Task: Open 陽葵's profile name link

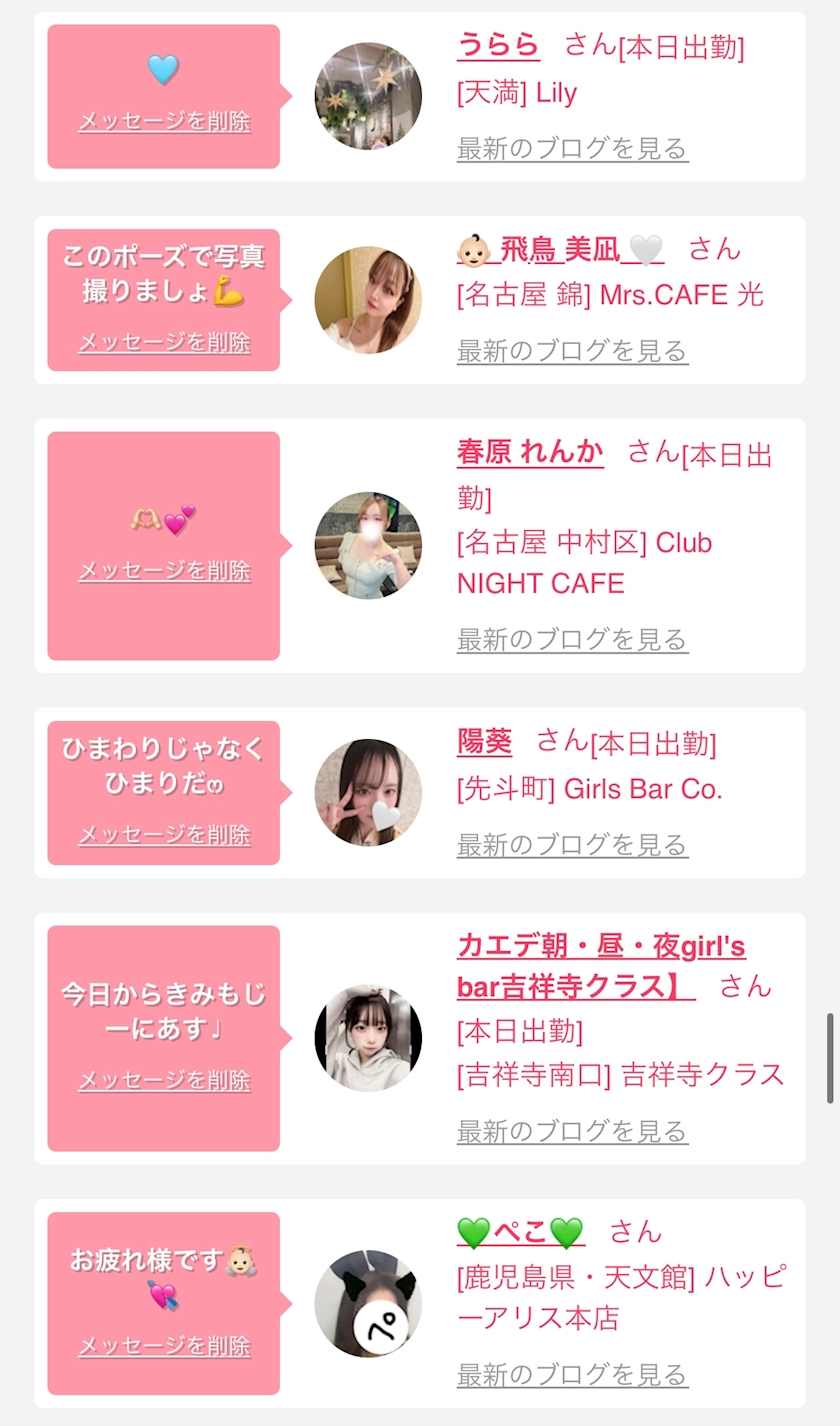Action: [484, 741]
